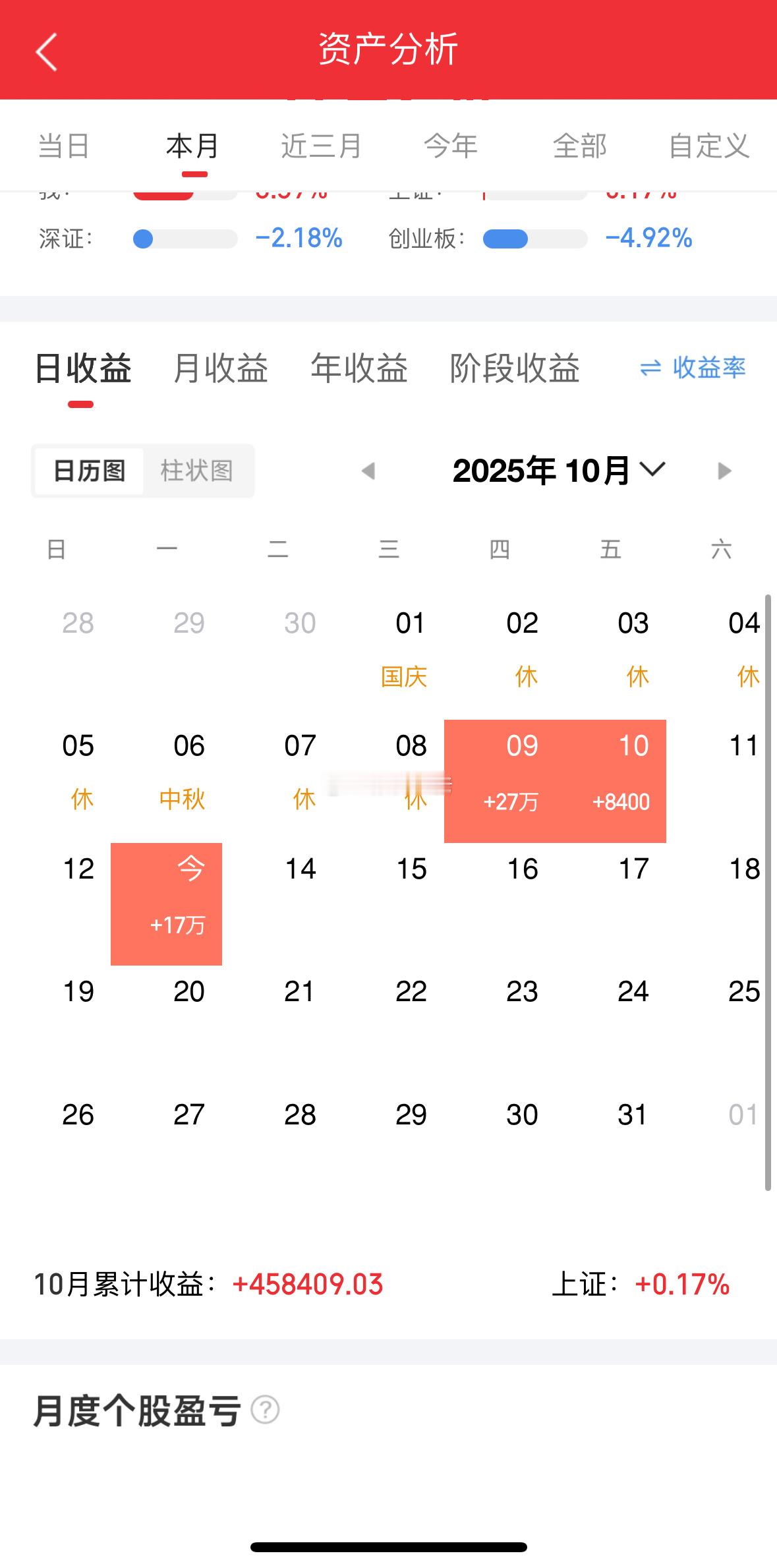The width and height of the screenshot is (777, 1568).
Task: Select the 日历图 view
Action: point(90,471)
